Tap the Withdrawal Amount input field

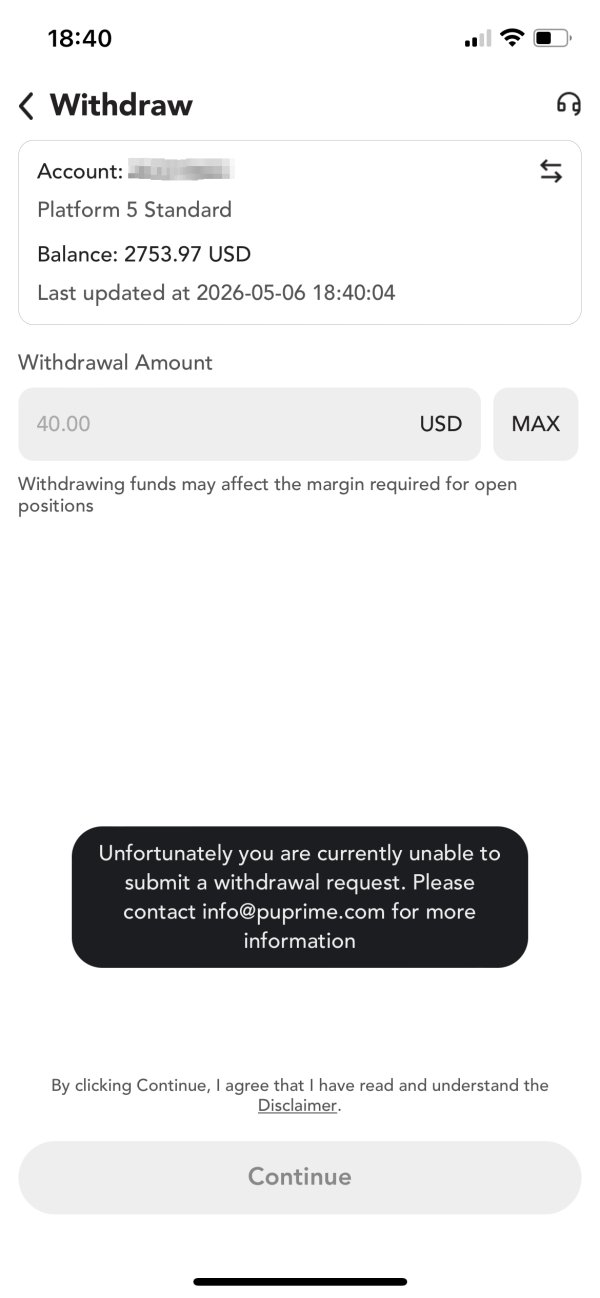(249, 424)
